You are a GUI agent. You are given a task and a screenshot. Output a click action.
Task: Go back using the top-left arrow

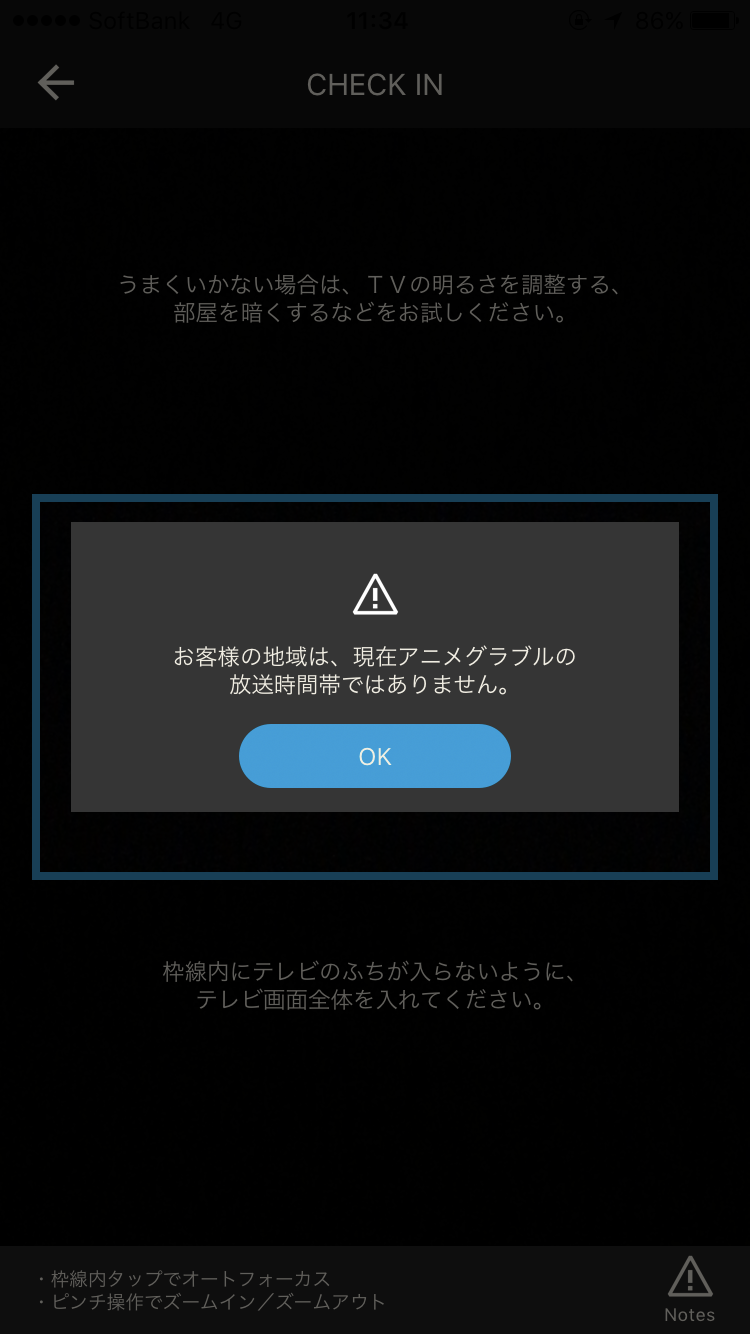(x=56, y=84)
